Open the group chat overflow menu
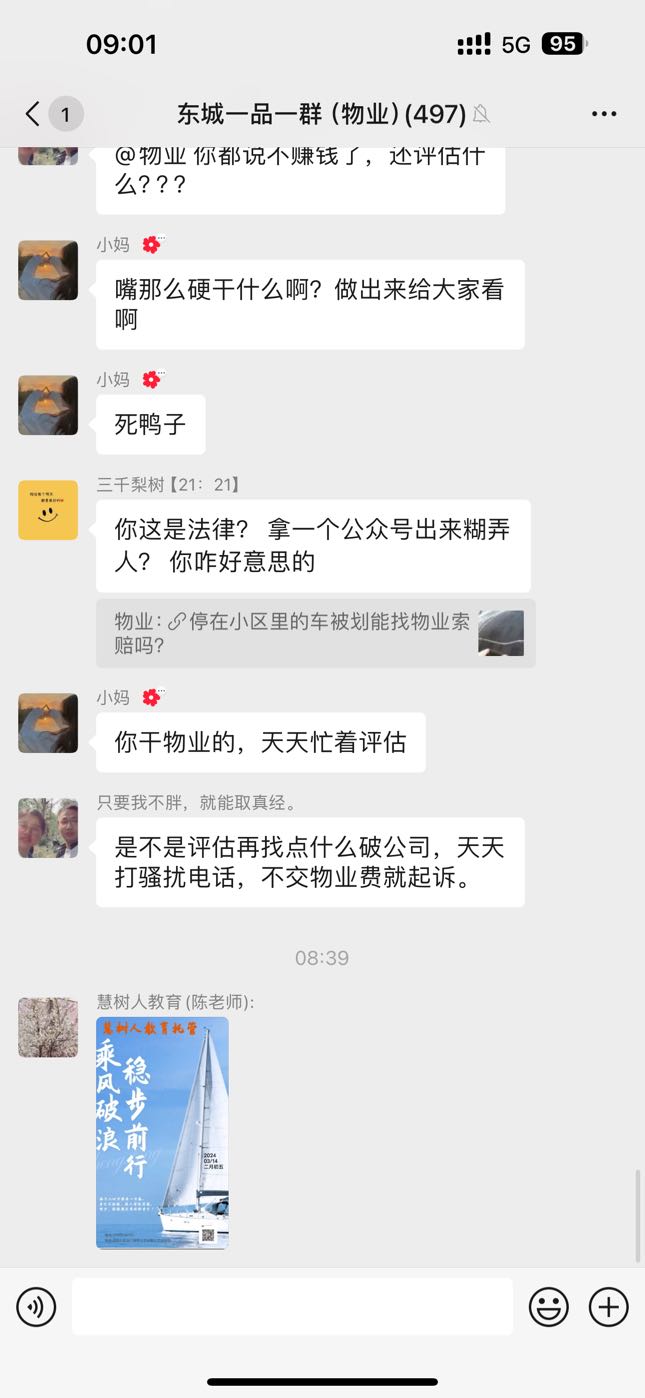The width and height of the screenshot is (645, 1398). pos(604,114)
